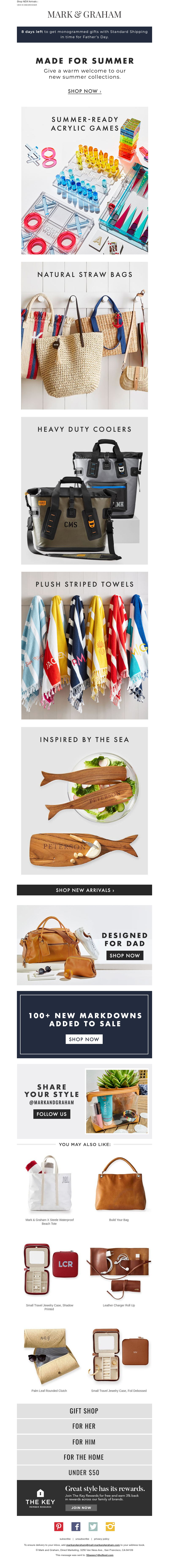Open the Under $50 row
The height and width of the screenshot is (1568, 169).
tap(84, 1472)
